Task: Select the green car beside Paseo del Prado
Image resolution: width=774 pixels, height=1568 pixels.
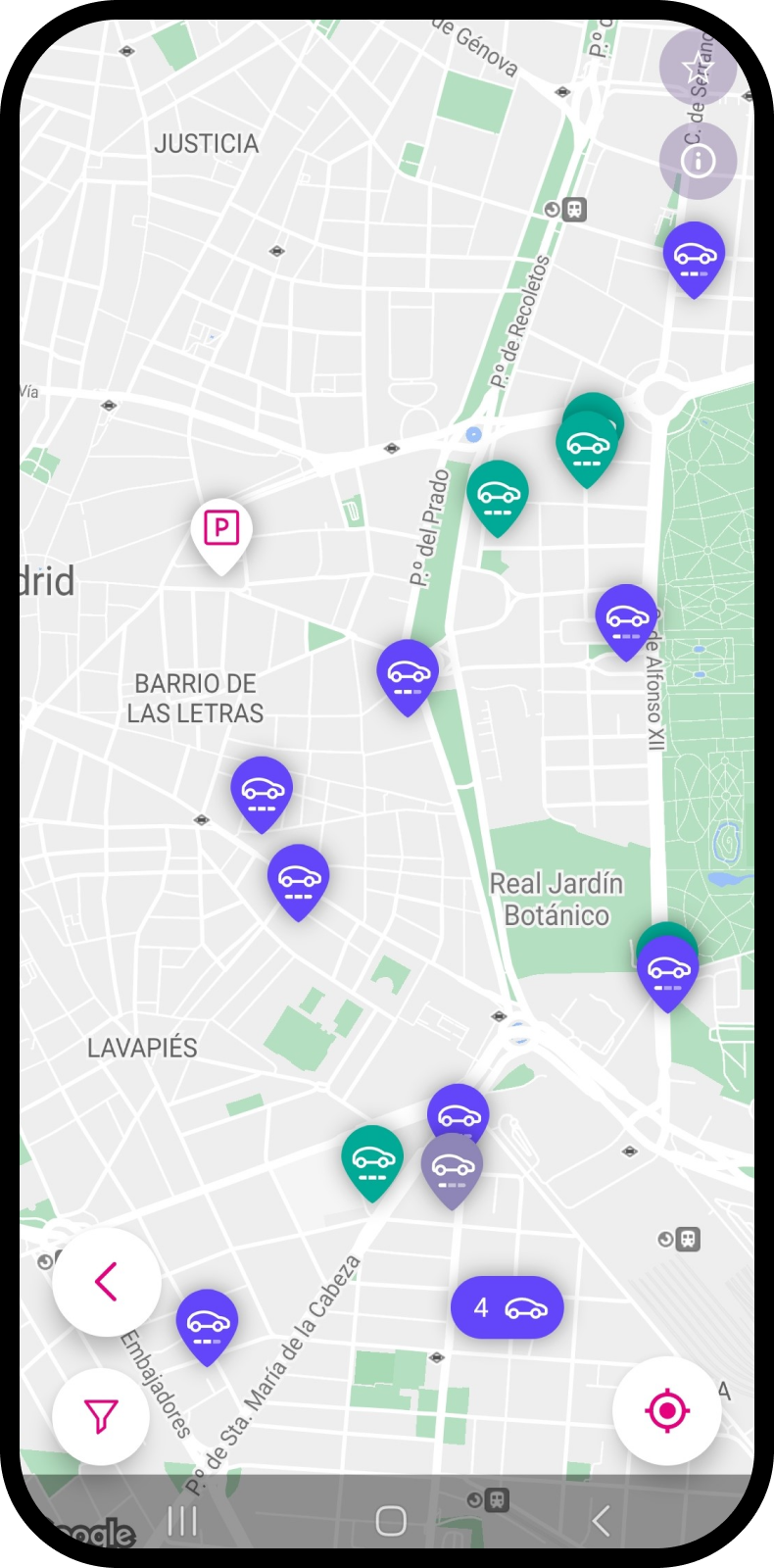Action: pos(498,493)
